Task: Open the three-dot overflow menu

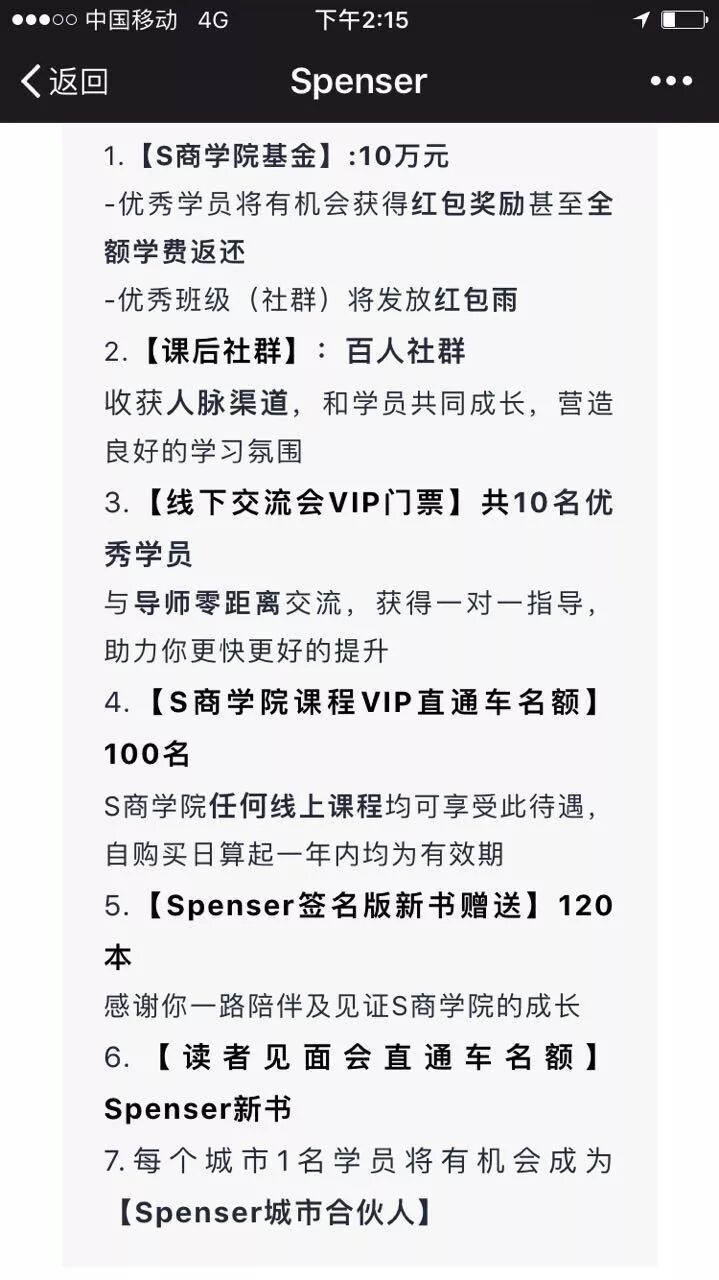Action: [671, 81]
